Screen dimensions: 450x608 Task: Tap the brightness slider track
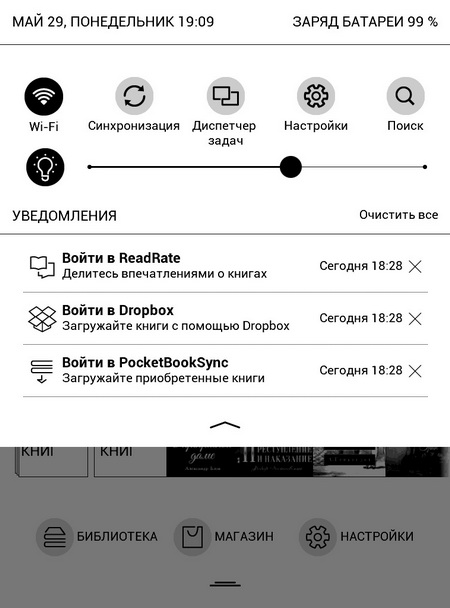click(257, 167)
